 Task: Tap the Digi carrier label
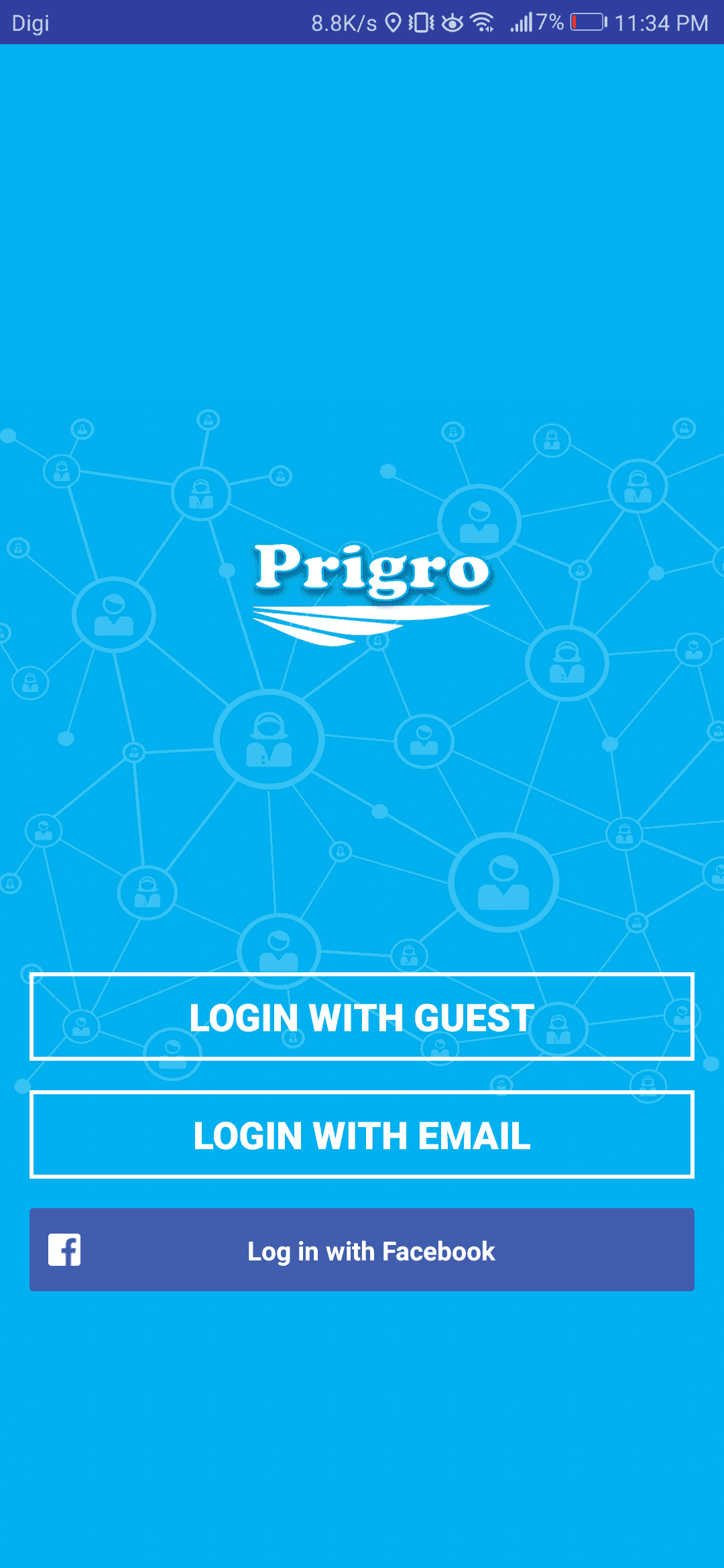(30, 22)
